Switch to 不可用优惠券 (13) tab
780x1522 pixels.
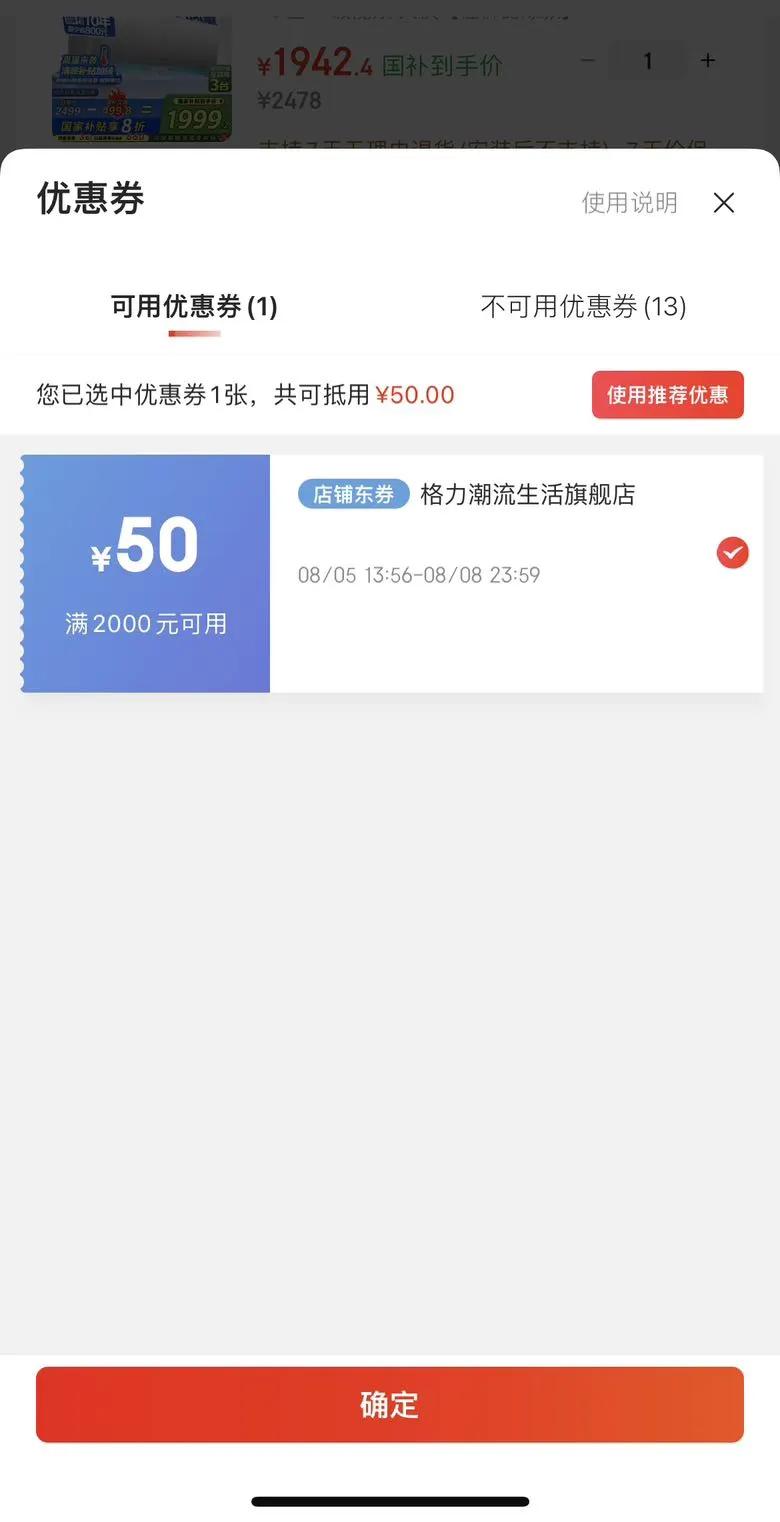(583, 306)
